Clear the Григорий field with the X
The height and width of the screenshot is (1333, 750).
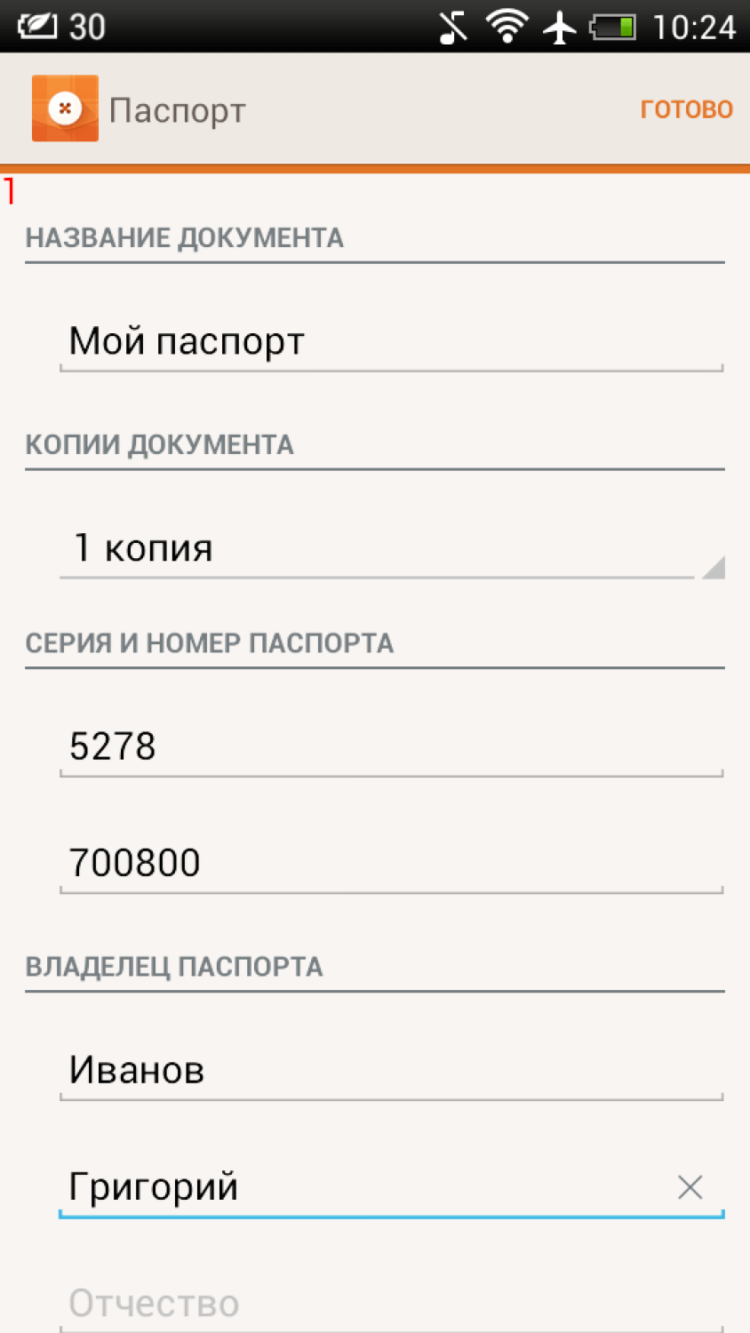pyautogui.click(x=690, y=1188)
